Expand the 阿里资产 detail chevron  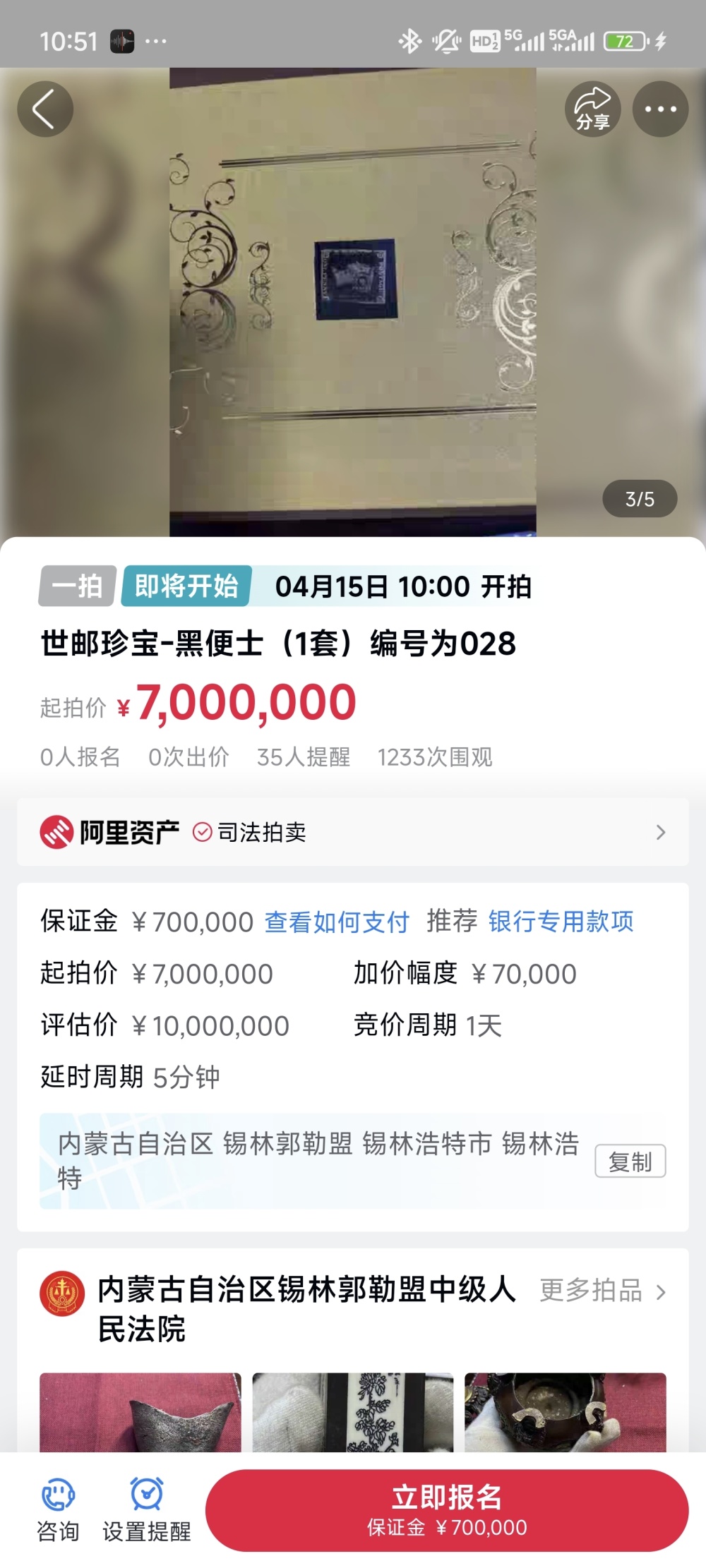(661, 832)
